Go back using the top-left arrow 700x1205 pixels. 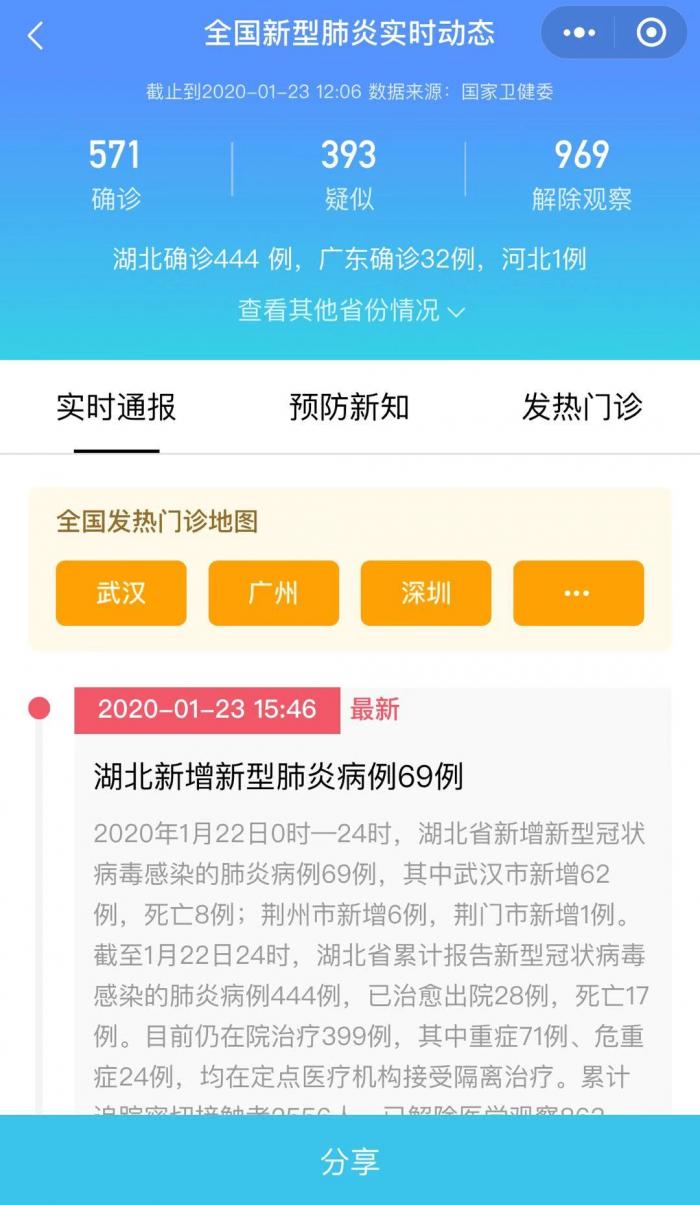coord(36,36)
